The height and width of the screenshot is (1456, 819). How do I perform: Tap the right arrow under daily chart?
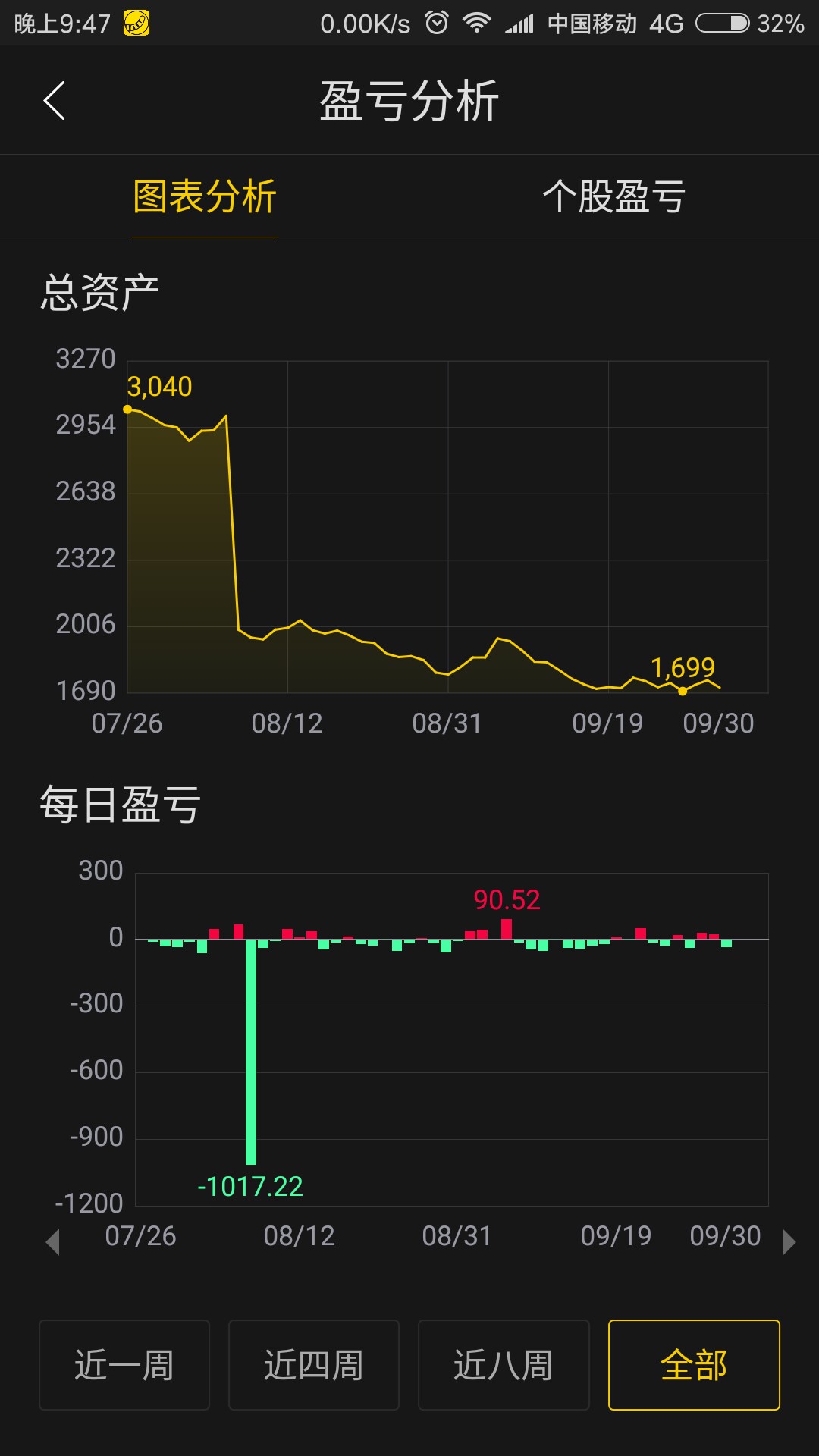pos(789,1242)
